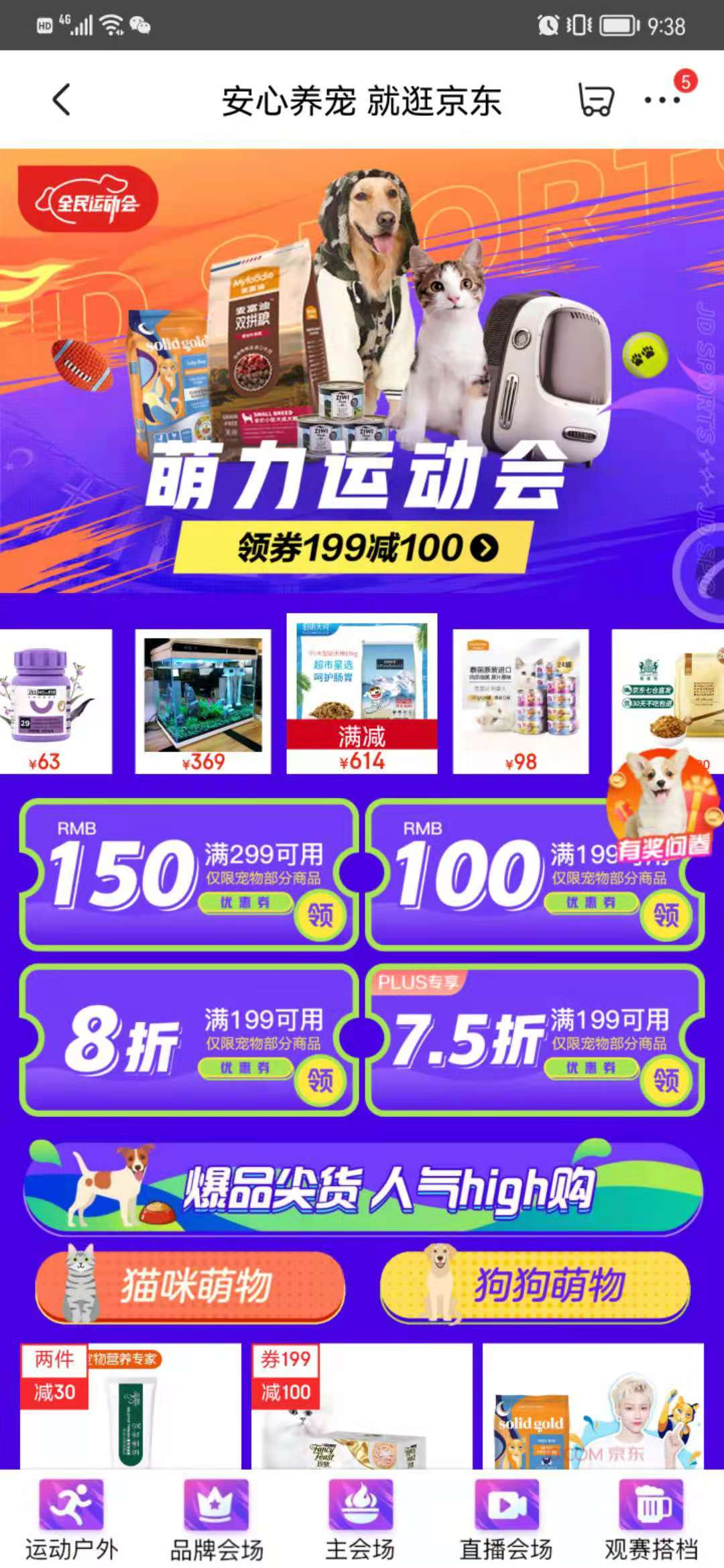Open the shopping cart icon
This screenshot has height=1568, width=724.
click(595, 101)
